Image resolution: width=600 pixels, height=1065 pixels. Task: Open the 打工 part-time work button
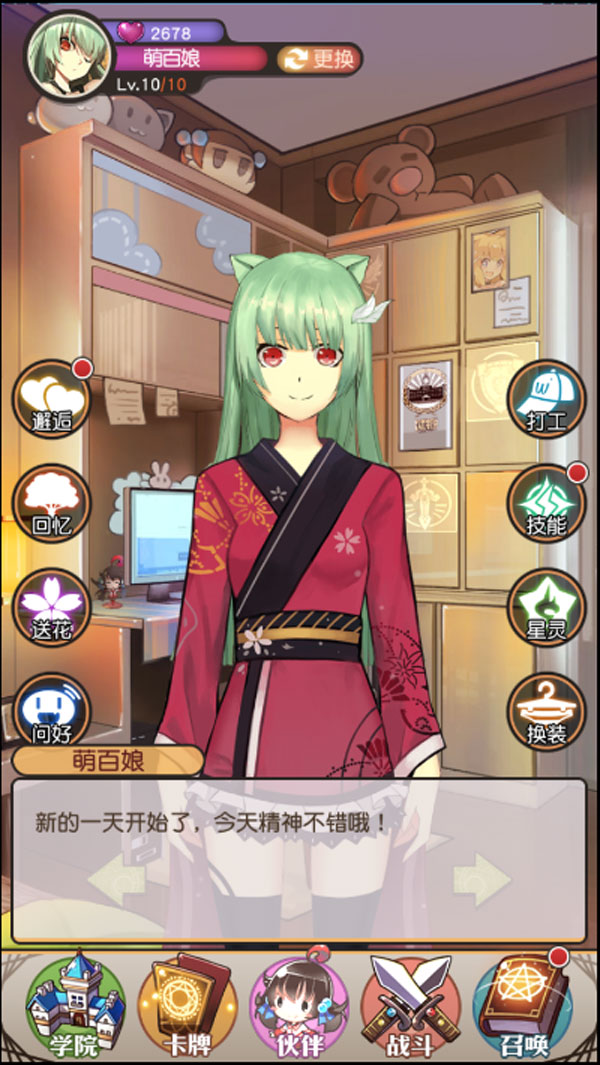[x=546, y=397]
